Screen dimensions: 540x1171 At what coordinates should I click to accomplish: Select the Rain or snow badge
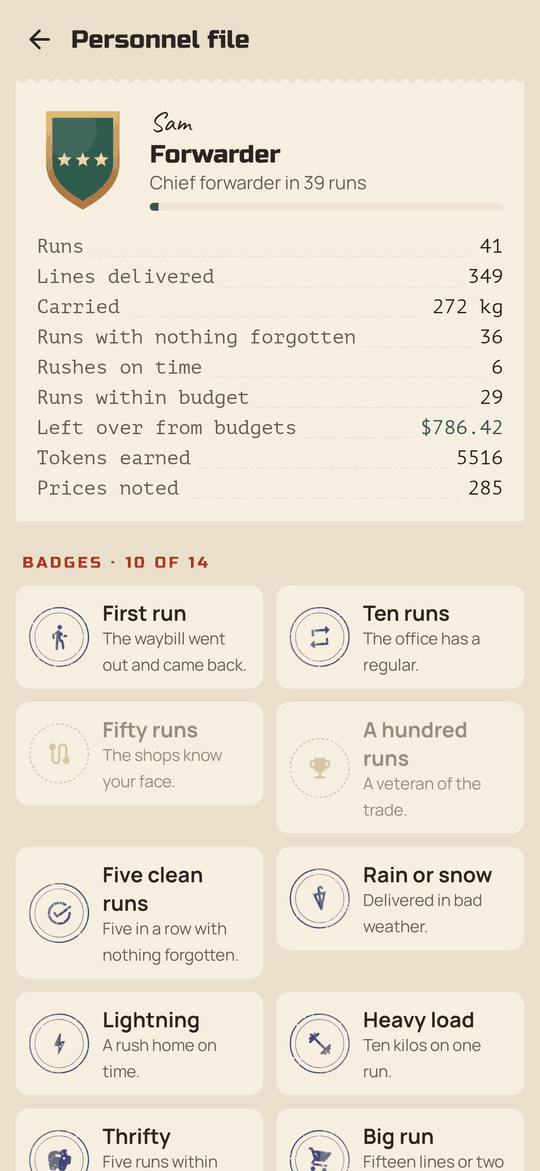400,898
